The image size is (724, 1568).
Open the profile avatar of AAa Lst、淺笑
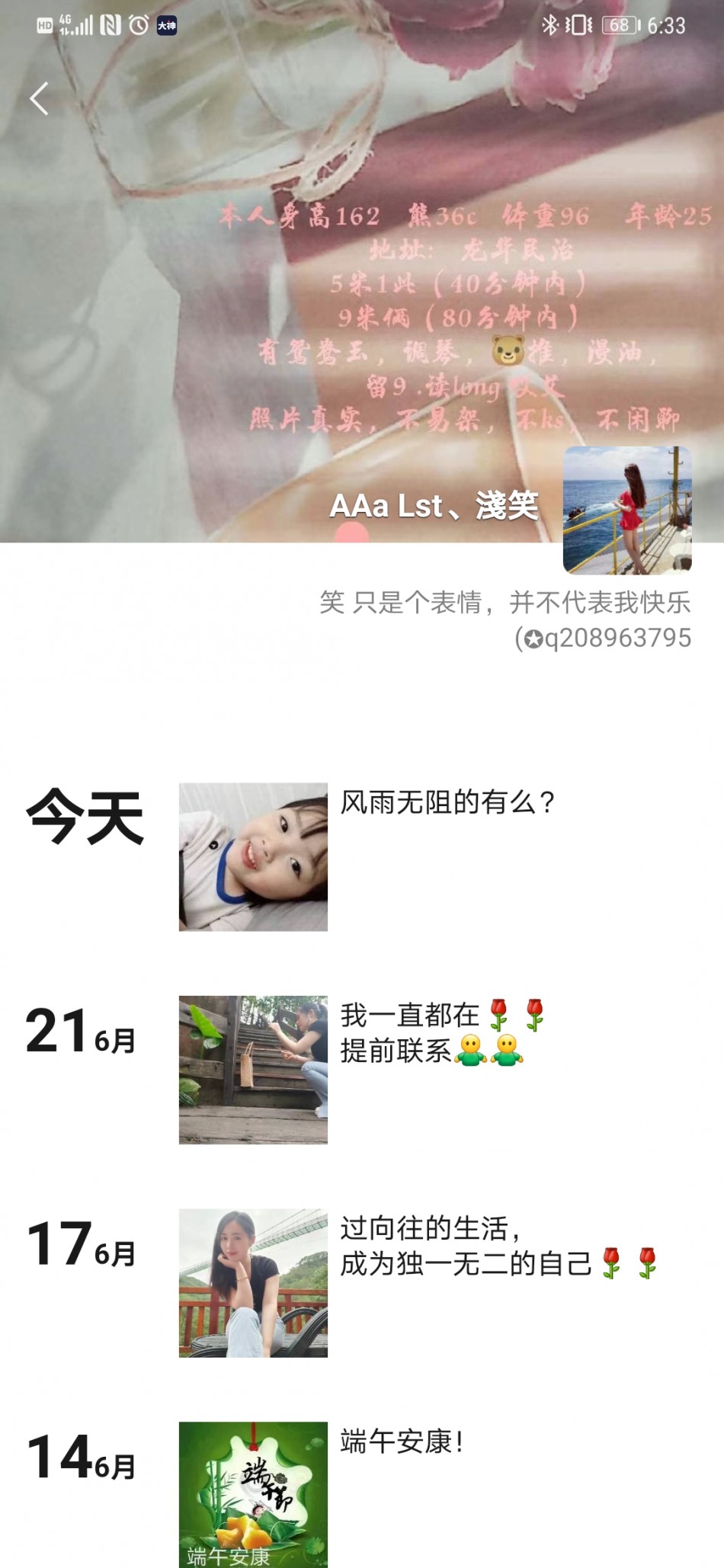pyautogui.click(x=626, y=510)
